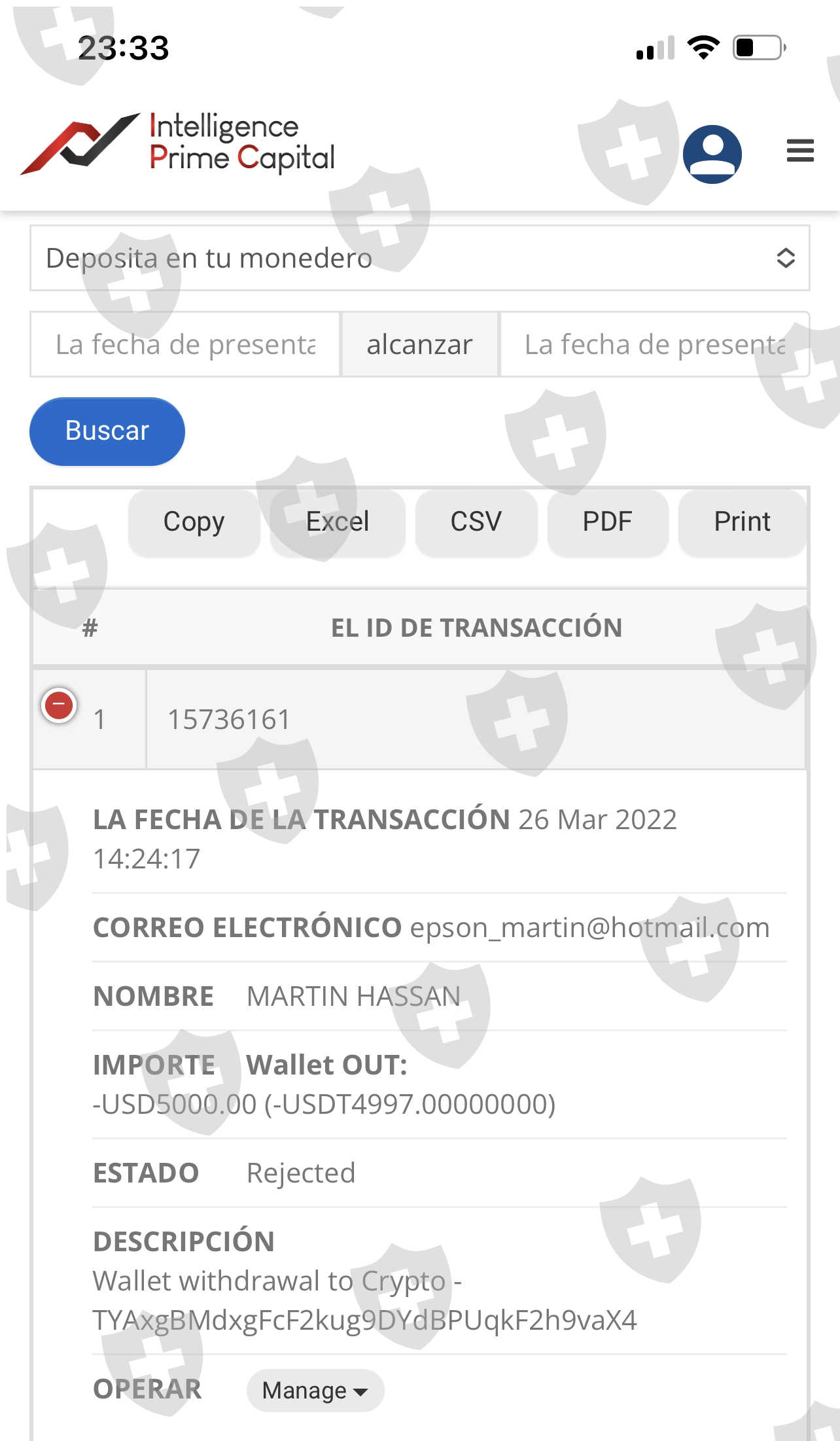Open the hamburger menu
This screenshot has width=840, height=1441.
click(x=800, y=151)
